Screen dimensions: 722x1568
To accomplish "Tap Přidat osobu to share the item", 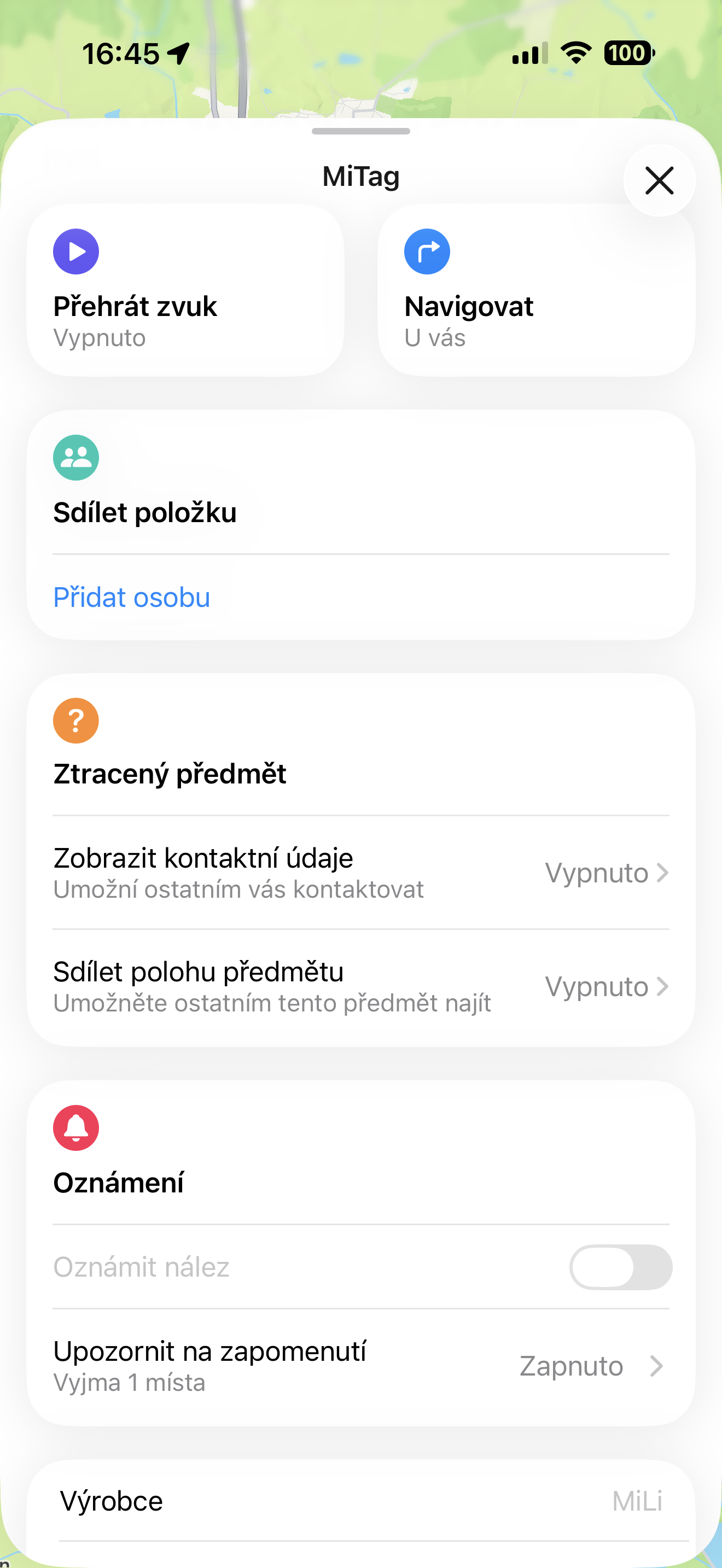I will coord(131,597).
